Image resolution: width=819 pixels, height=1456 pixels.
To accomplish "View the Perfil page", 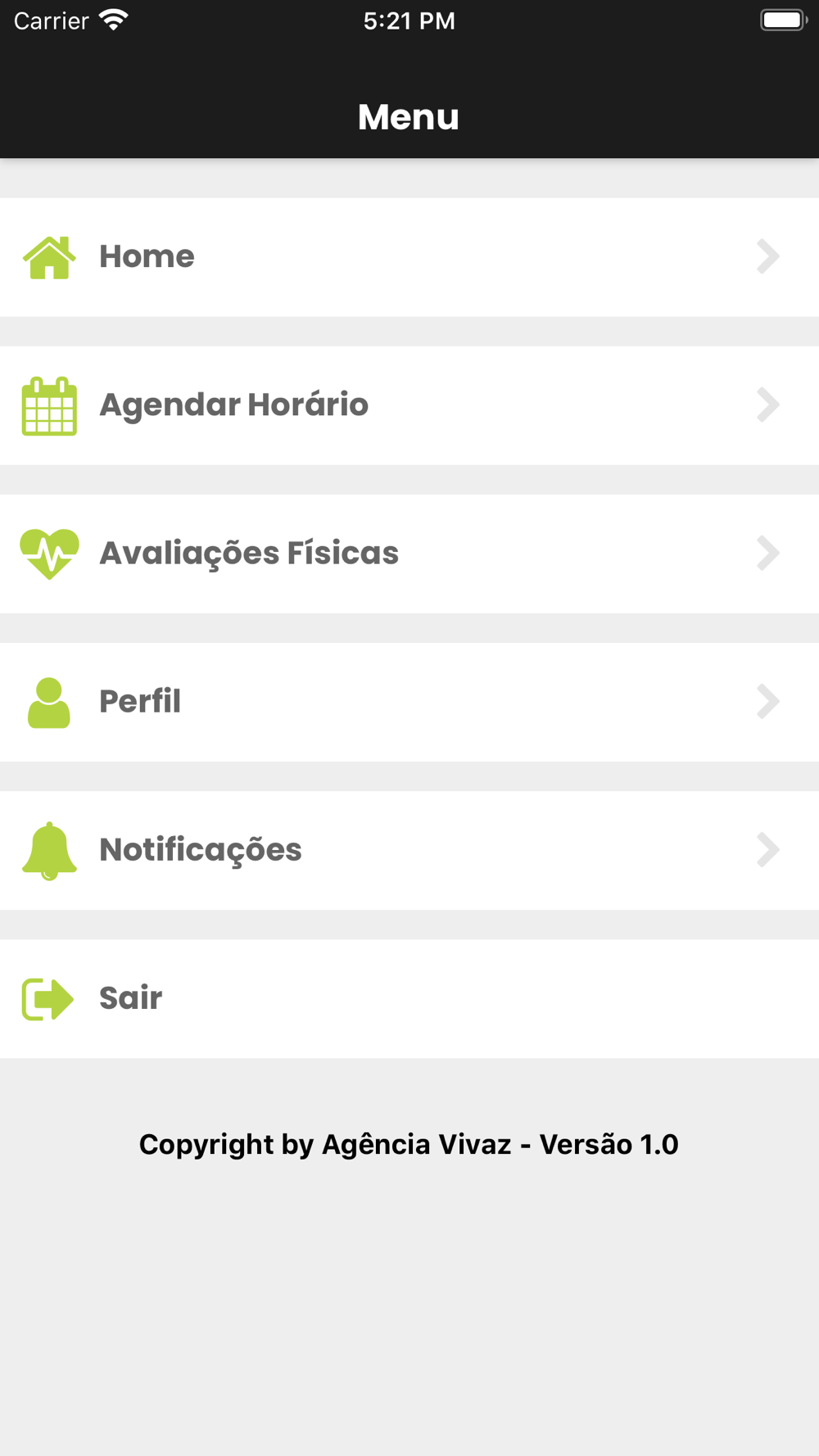I will click(x=409, y=702).
